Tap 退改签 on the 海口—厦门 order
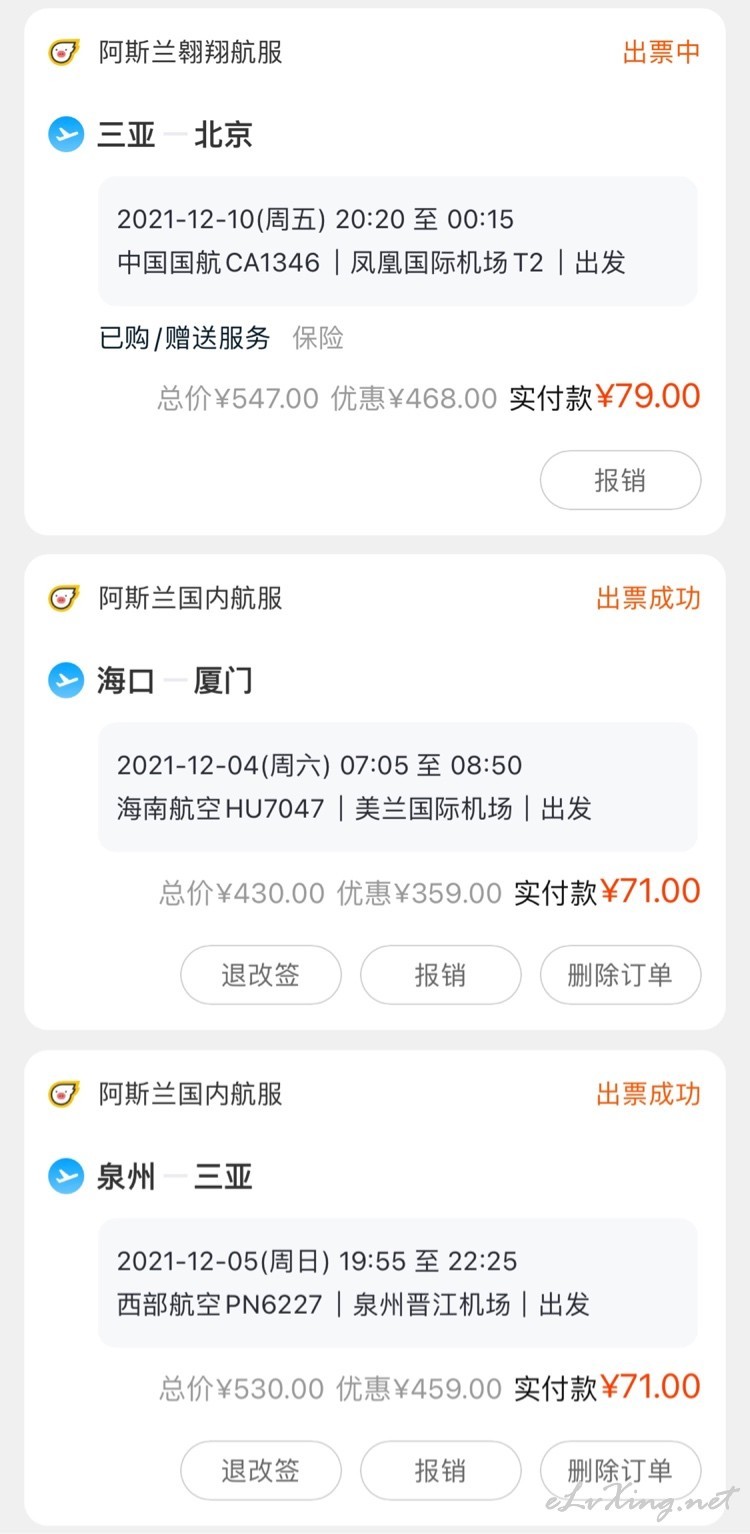750x1534 pixels. 260,975
